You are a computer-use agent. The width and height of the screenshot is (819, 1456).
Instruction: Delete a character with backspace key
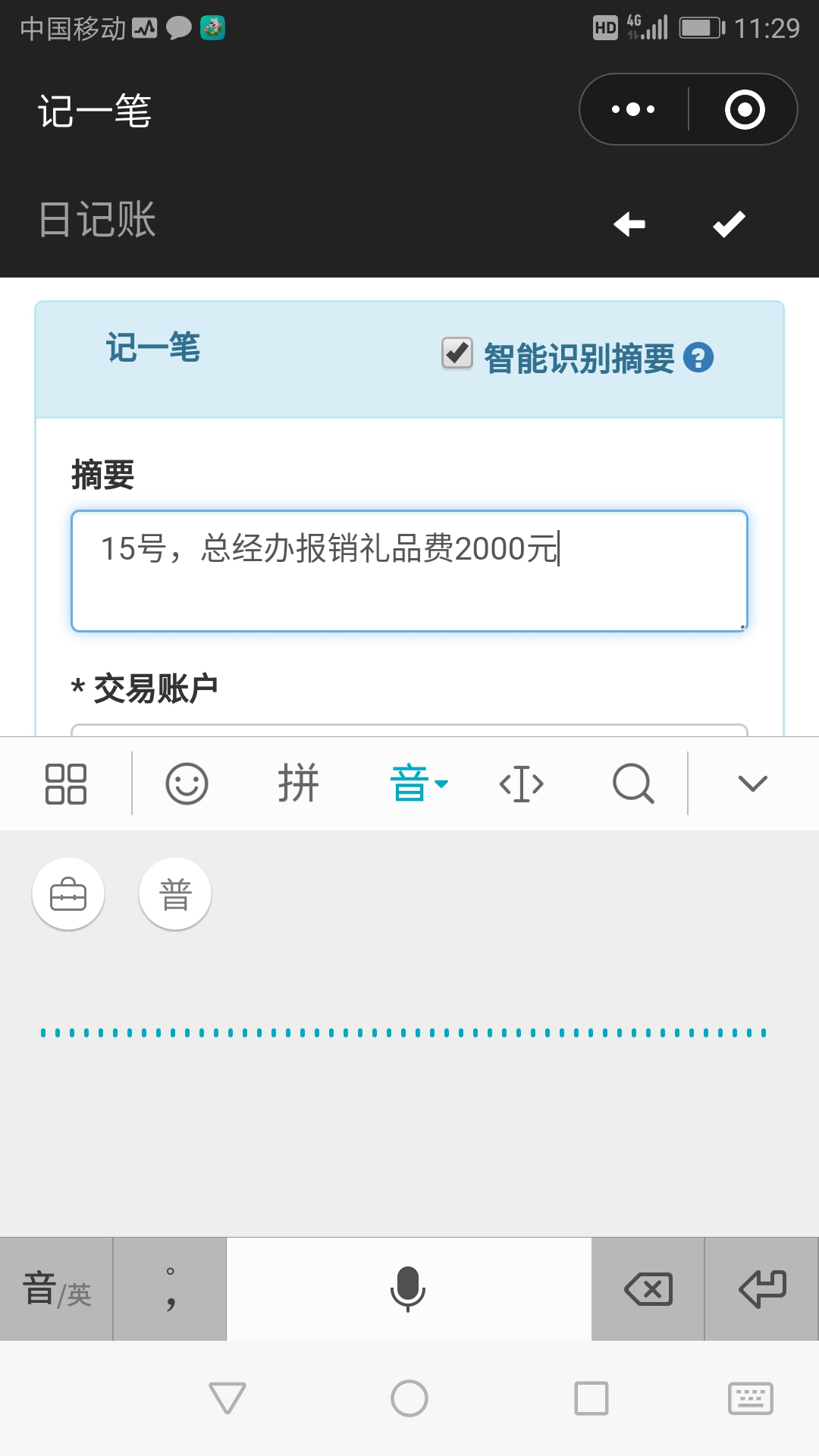(648, 1289)
